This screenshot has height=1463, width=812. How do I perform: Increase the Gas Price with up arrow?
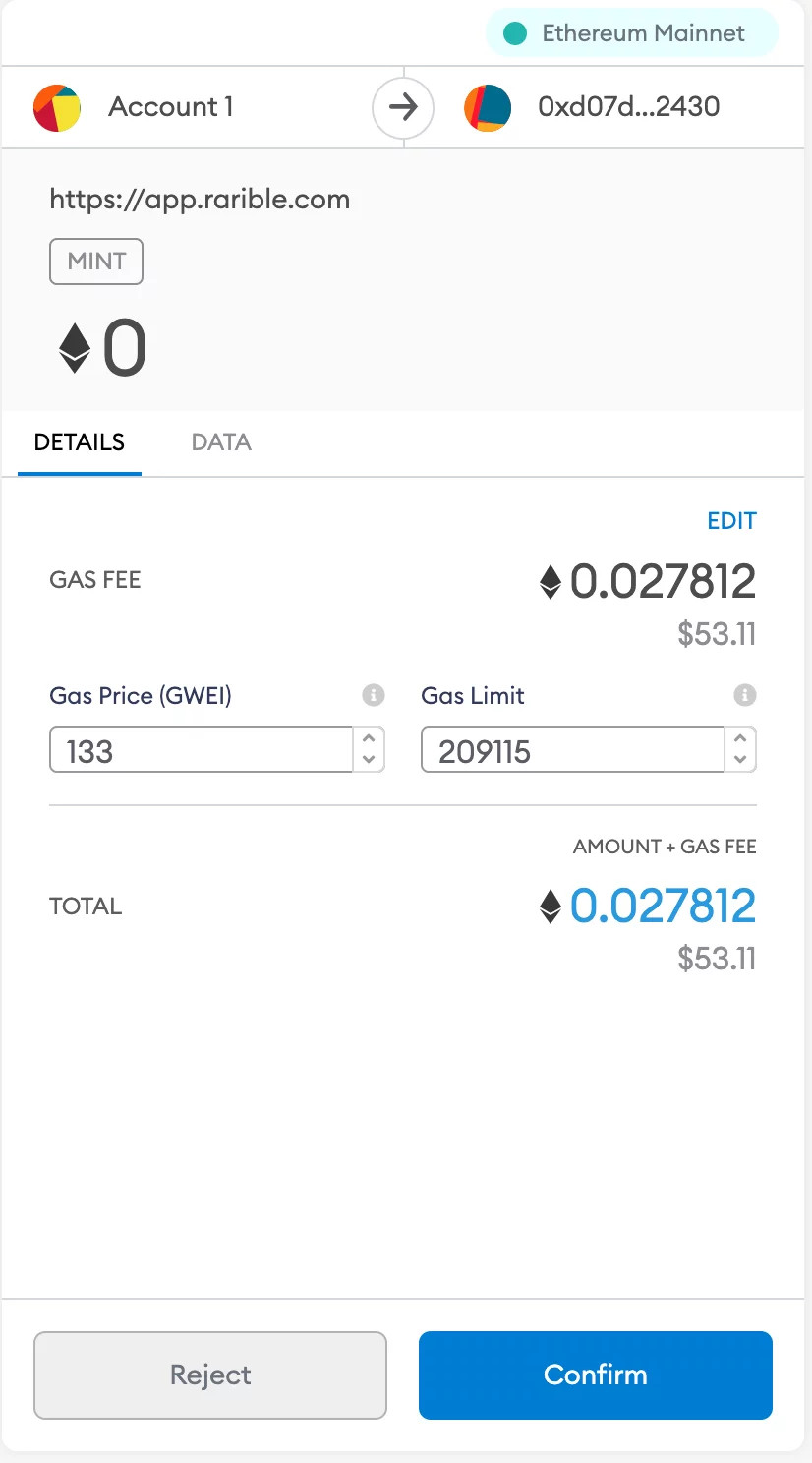click(x=369, y=738)
